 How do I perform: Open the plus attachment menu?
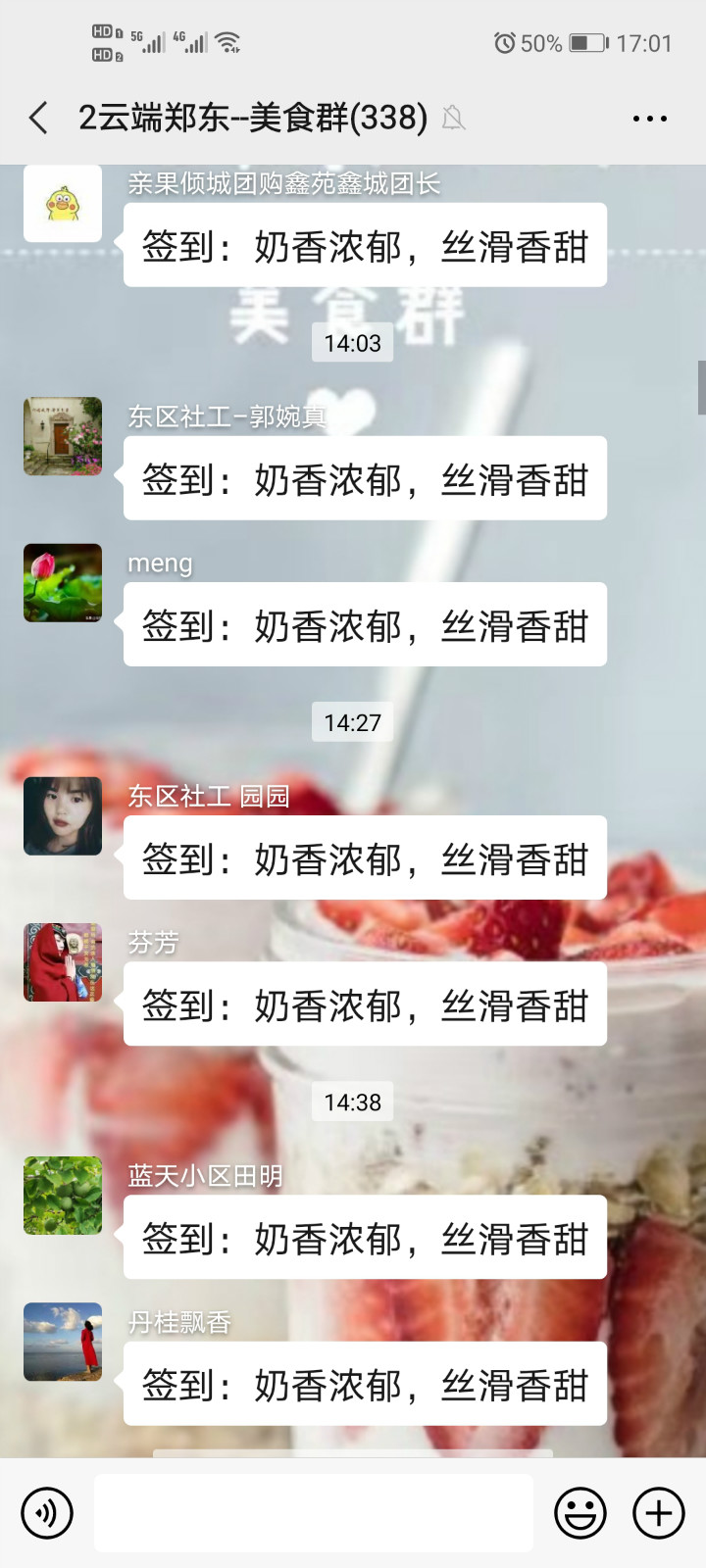(659, 1513)
